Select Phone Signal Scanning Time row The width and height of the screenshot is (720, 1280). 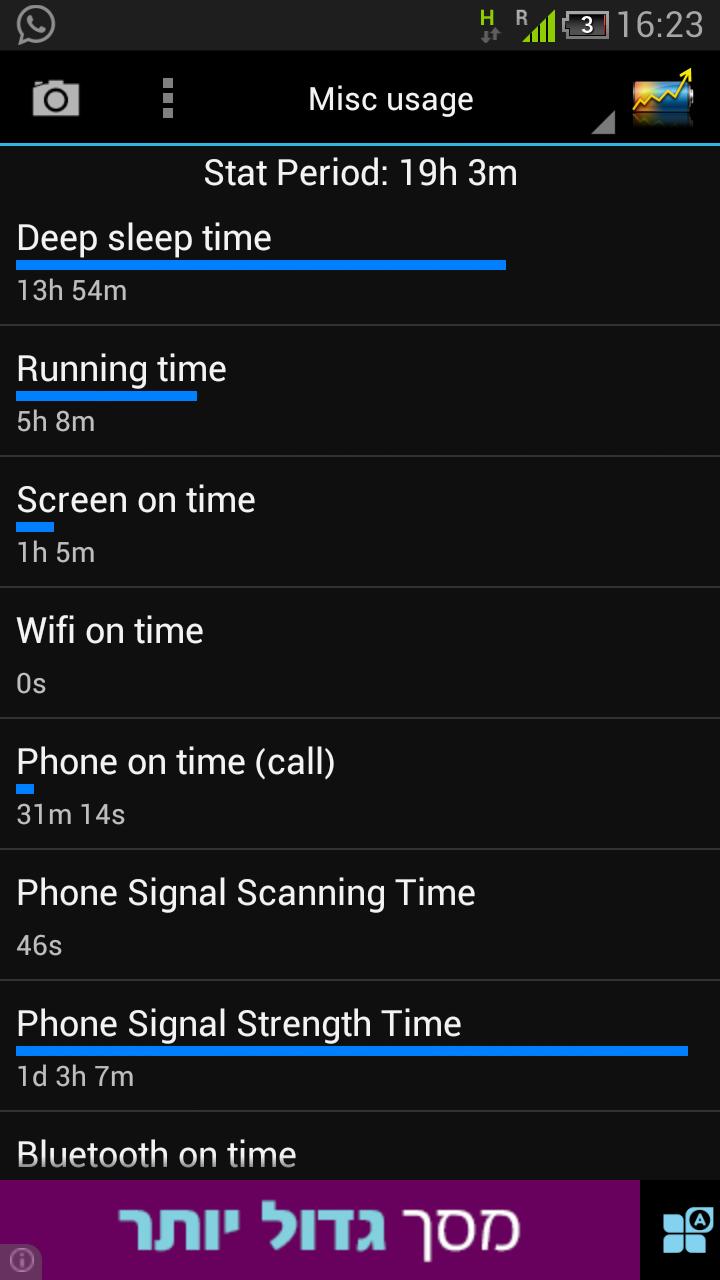(x=360, y=917)
